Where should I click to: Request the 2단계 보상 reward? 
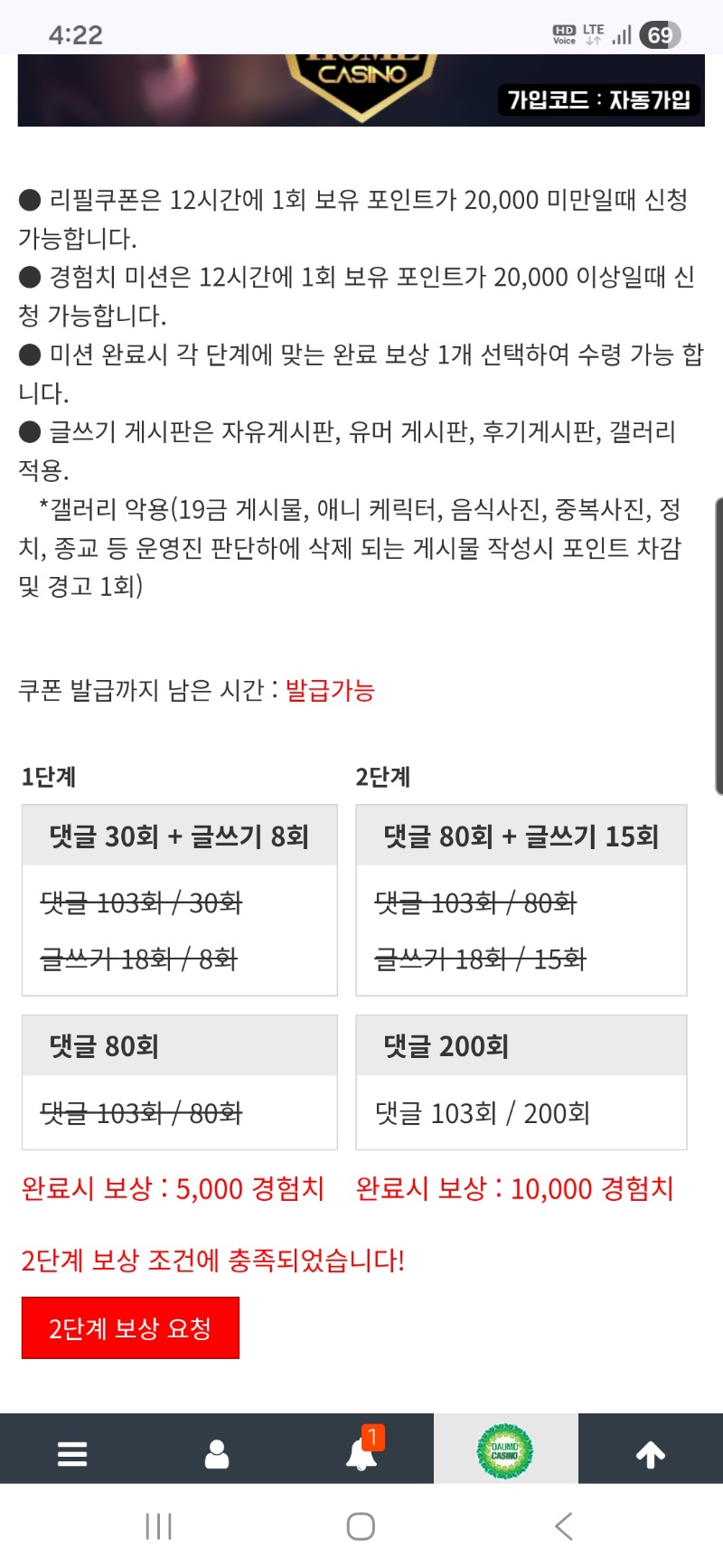[x=130, y=1327]
